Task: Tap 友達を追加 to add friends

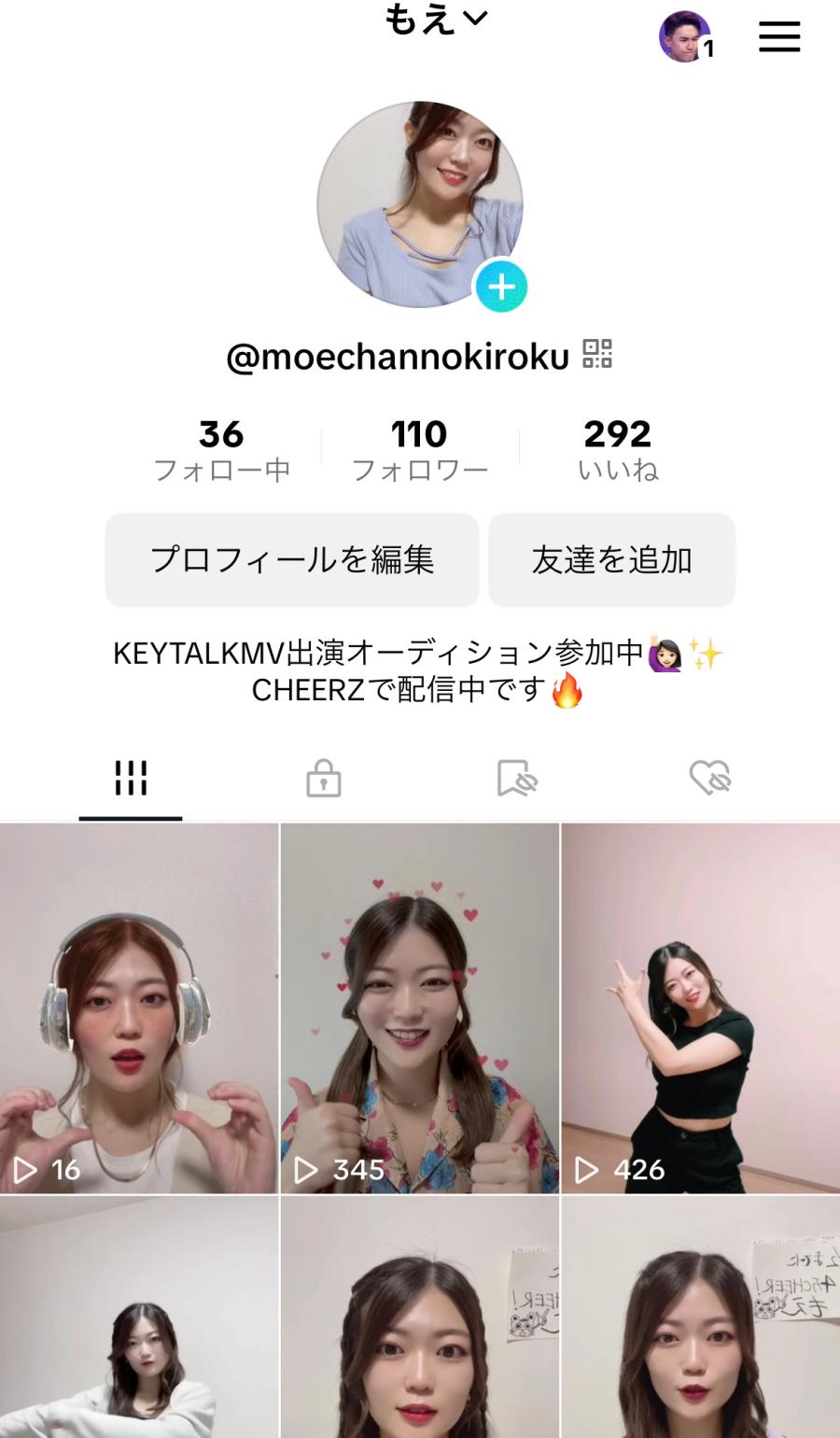Action: click(x=611, y=559)
